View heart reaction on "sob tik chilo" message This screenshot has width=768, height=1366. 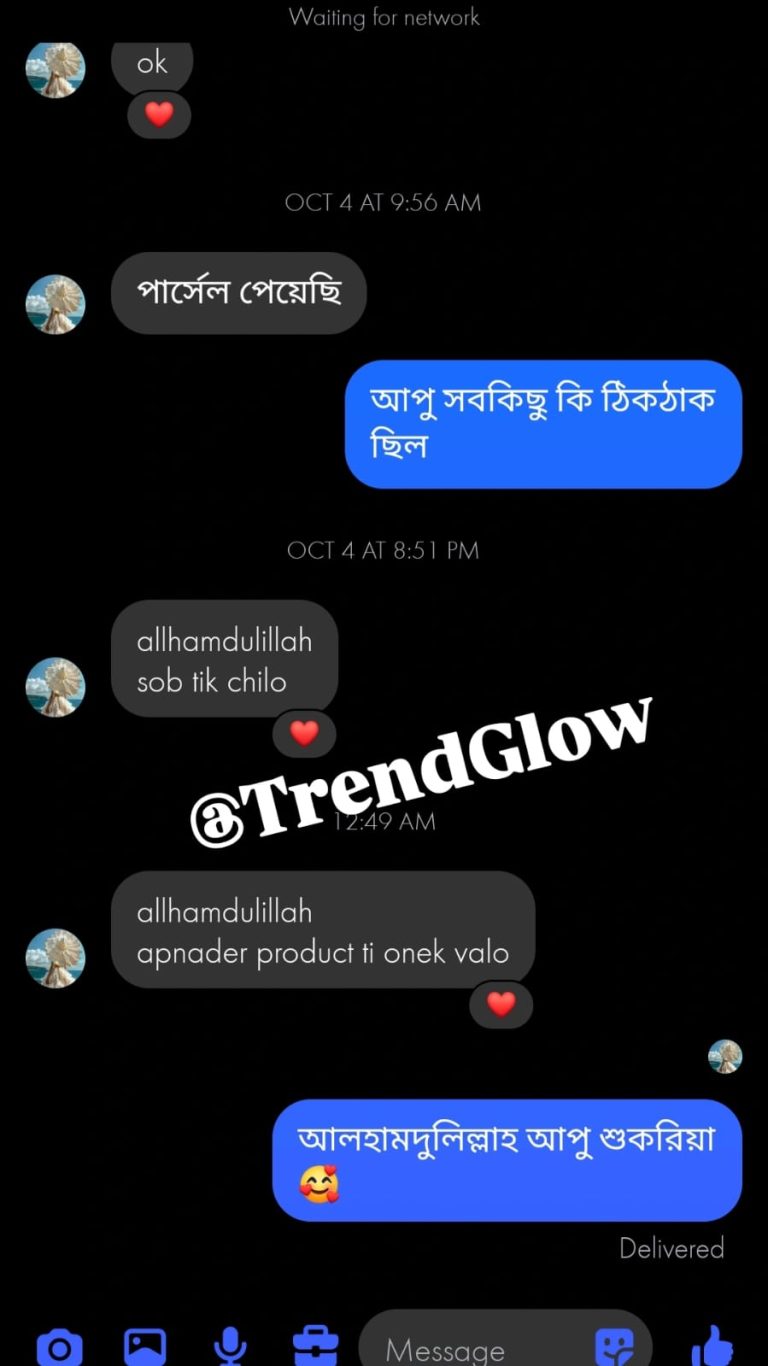click(304, 733)
